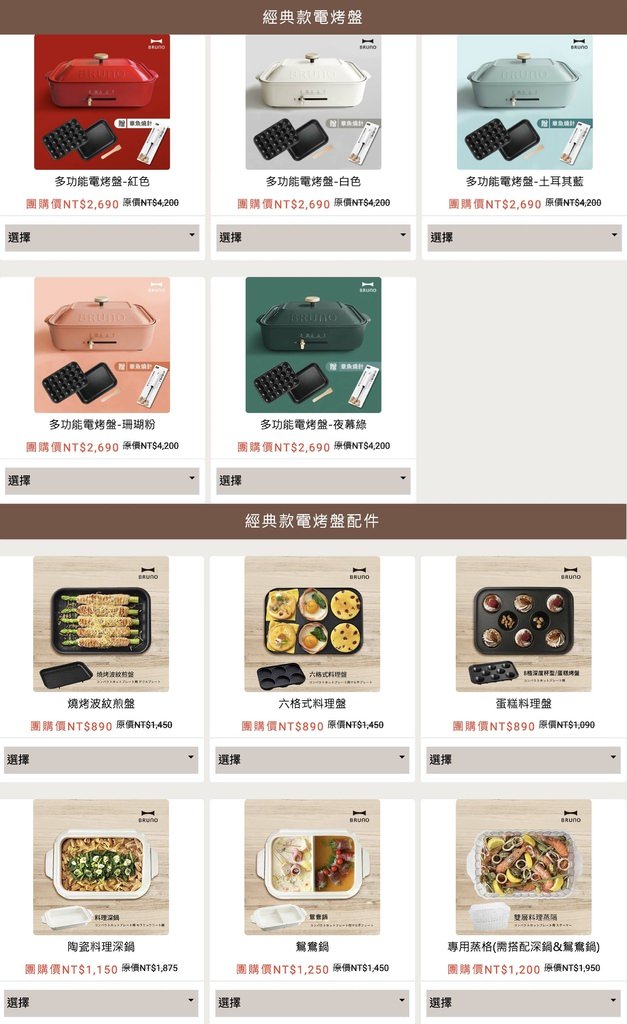This screenshot has height=1024, width=627.
Task: Expand the 選擇 dropdown for 專用蒸格
Action: [524, 1002]
